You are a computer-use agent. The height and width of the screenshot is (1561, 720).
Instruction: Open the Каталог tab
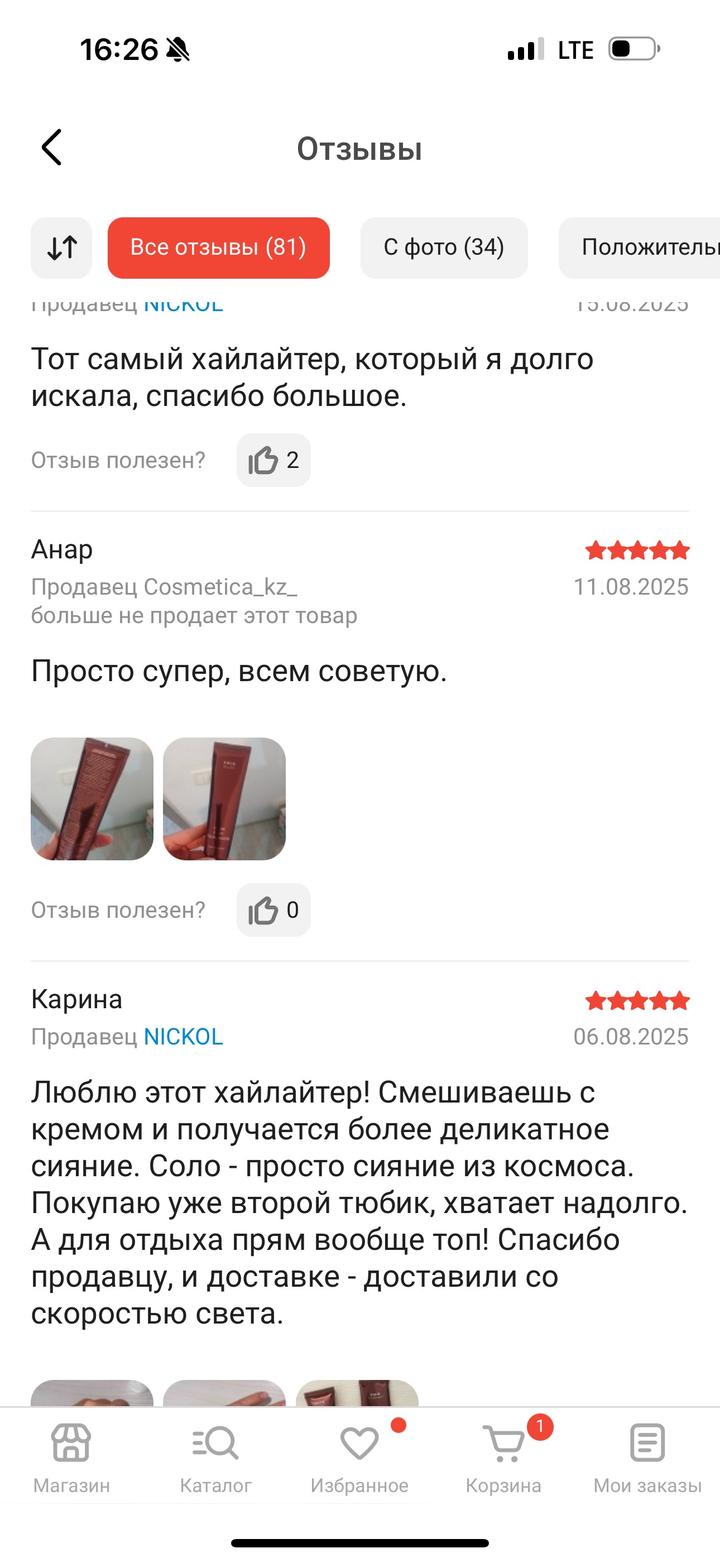coord(215,1458)
